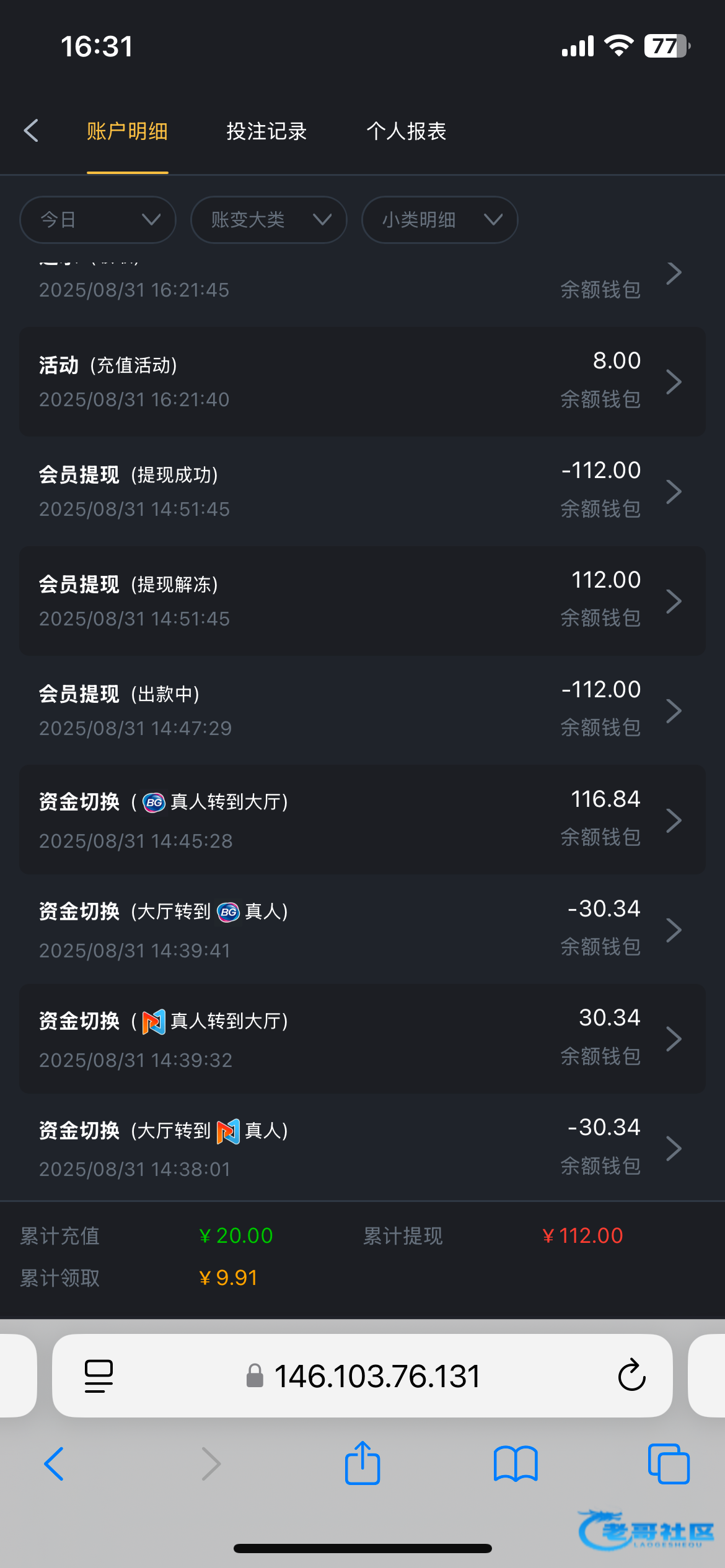
Task: Open the browser bookmarks
Action: click(x=516, y=1464)
